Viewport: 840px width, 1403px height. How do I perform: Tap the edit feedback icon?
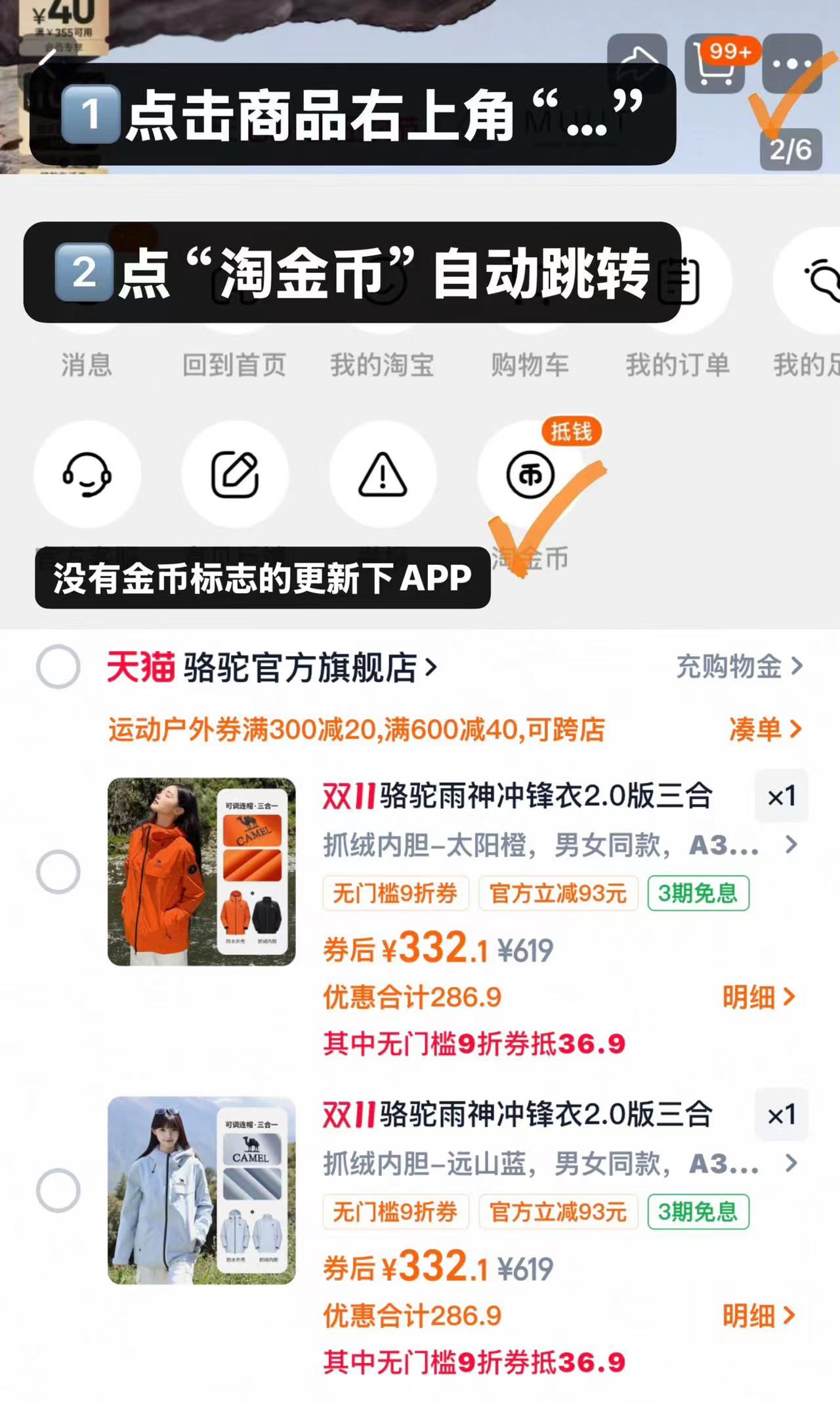pos(236,477)
